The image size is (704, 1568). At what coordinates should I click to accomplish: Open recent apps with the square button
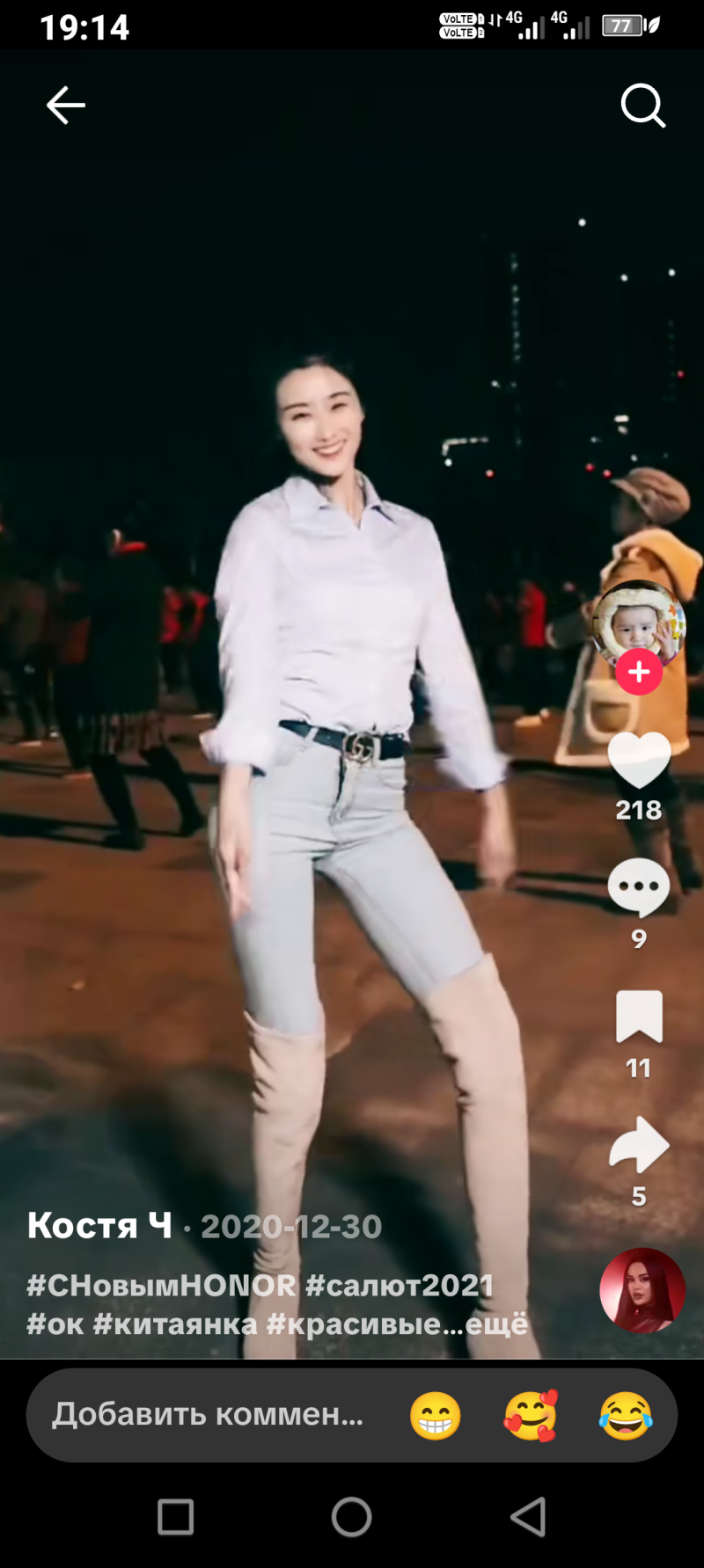point(175,1517)
